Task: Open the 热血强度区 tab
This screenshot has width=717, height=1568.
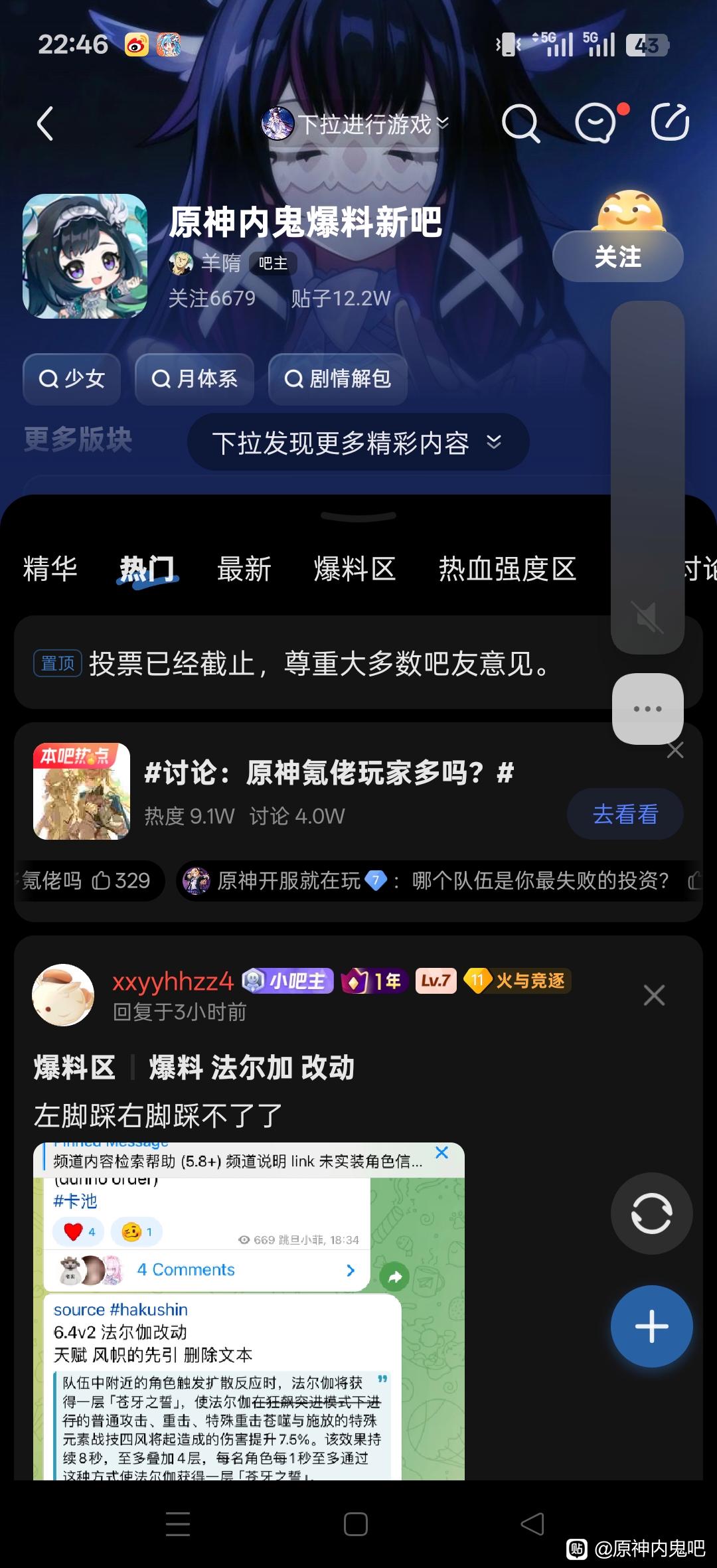Action: tap(507, 570)
